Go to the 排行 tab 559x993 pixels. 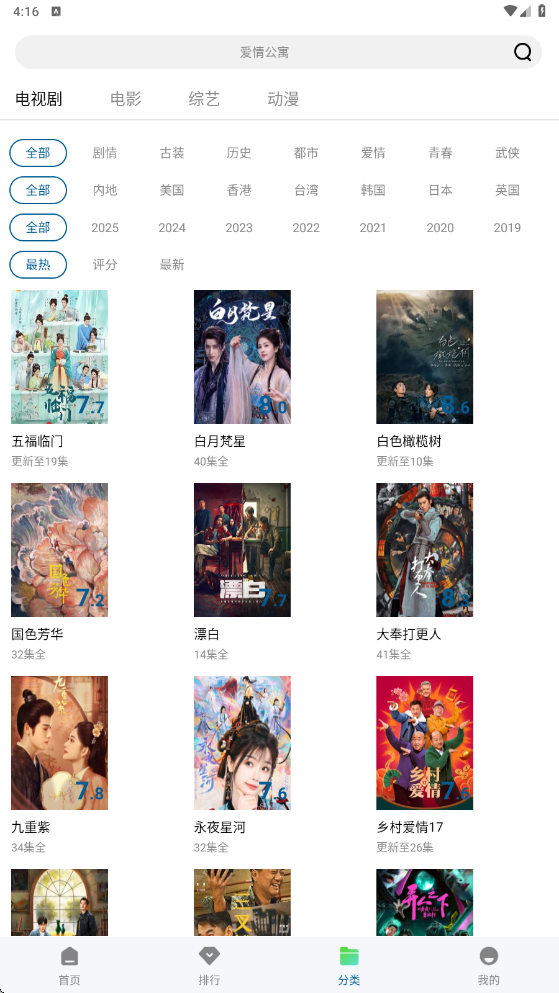pyautogui.click(x=210, y=966)
